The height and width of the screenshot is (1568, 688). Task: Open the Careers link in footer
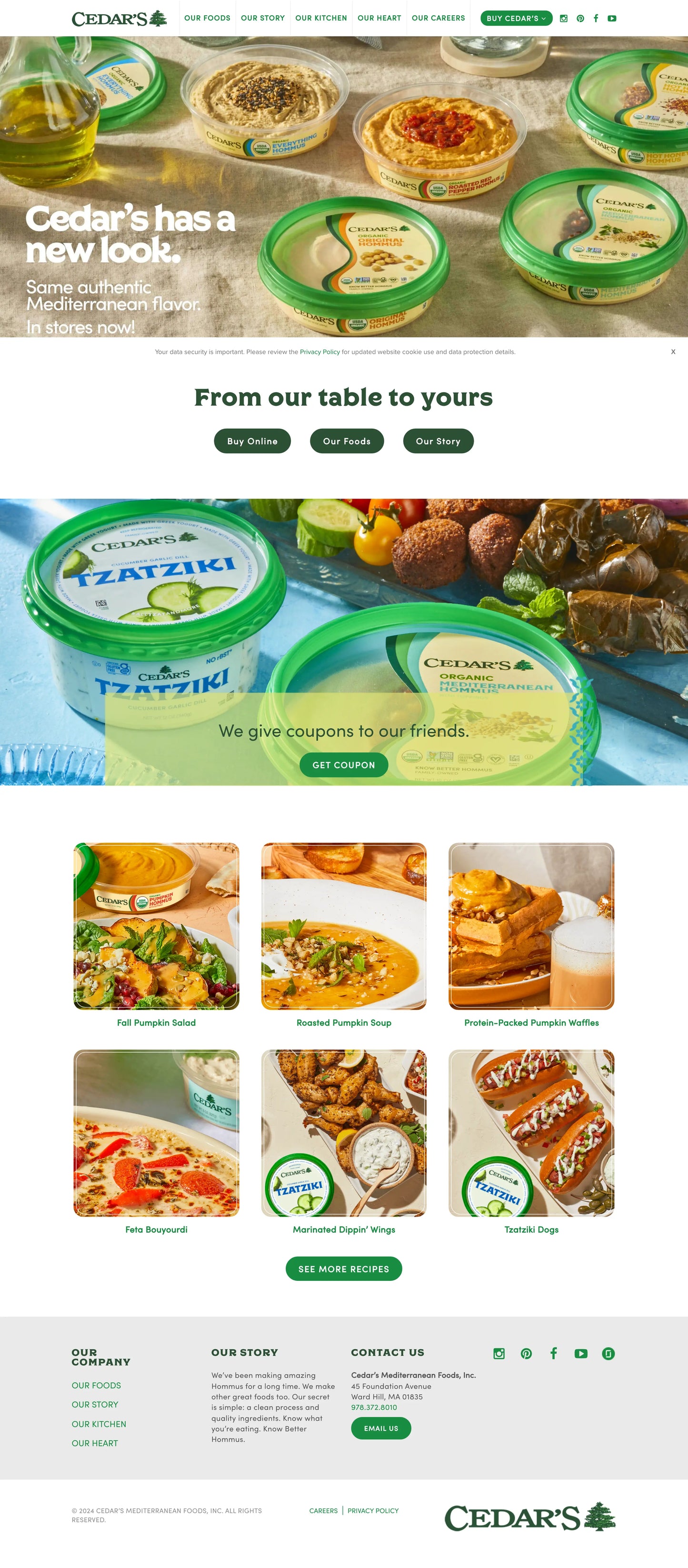pos(323,1511)
